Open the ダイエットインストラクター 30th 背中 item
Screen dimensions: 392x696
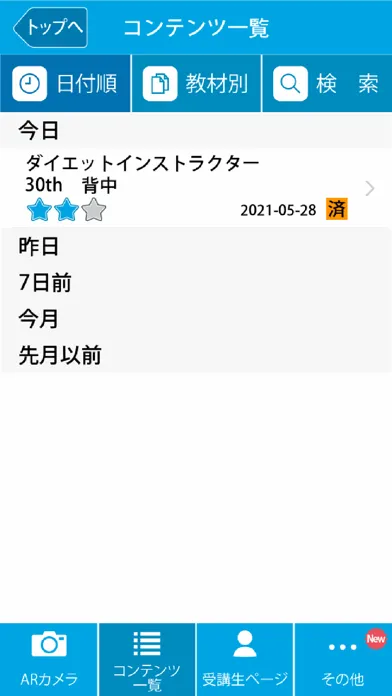196,188
